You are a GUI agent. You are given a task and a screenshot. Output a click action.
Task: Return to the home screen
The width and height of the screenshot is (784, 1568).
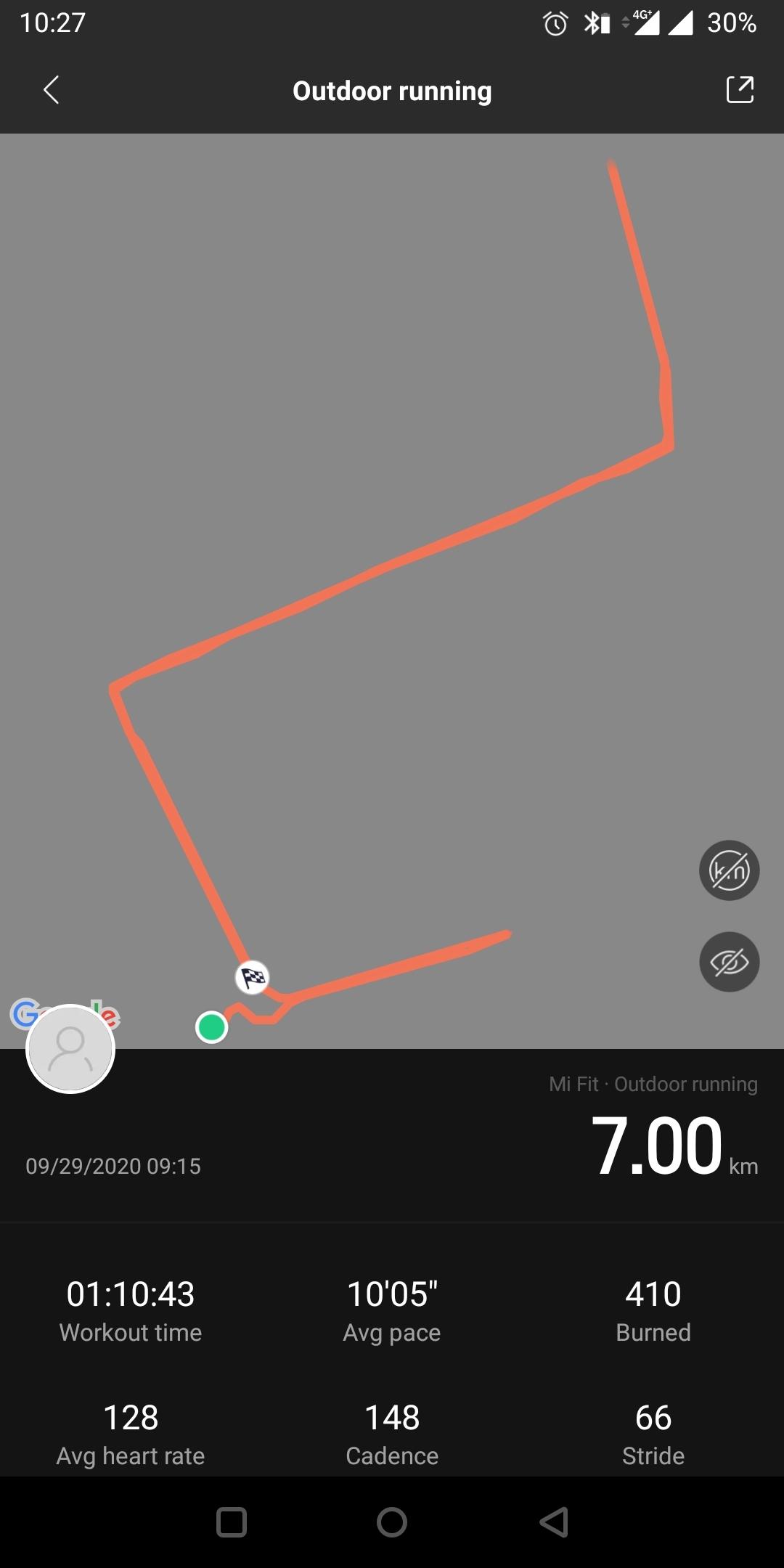point(392,1522)
